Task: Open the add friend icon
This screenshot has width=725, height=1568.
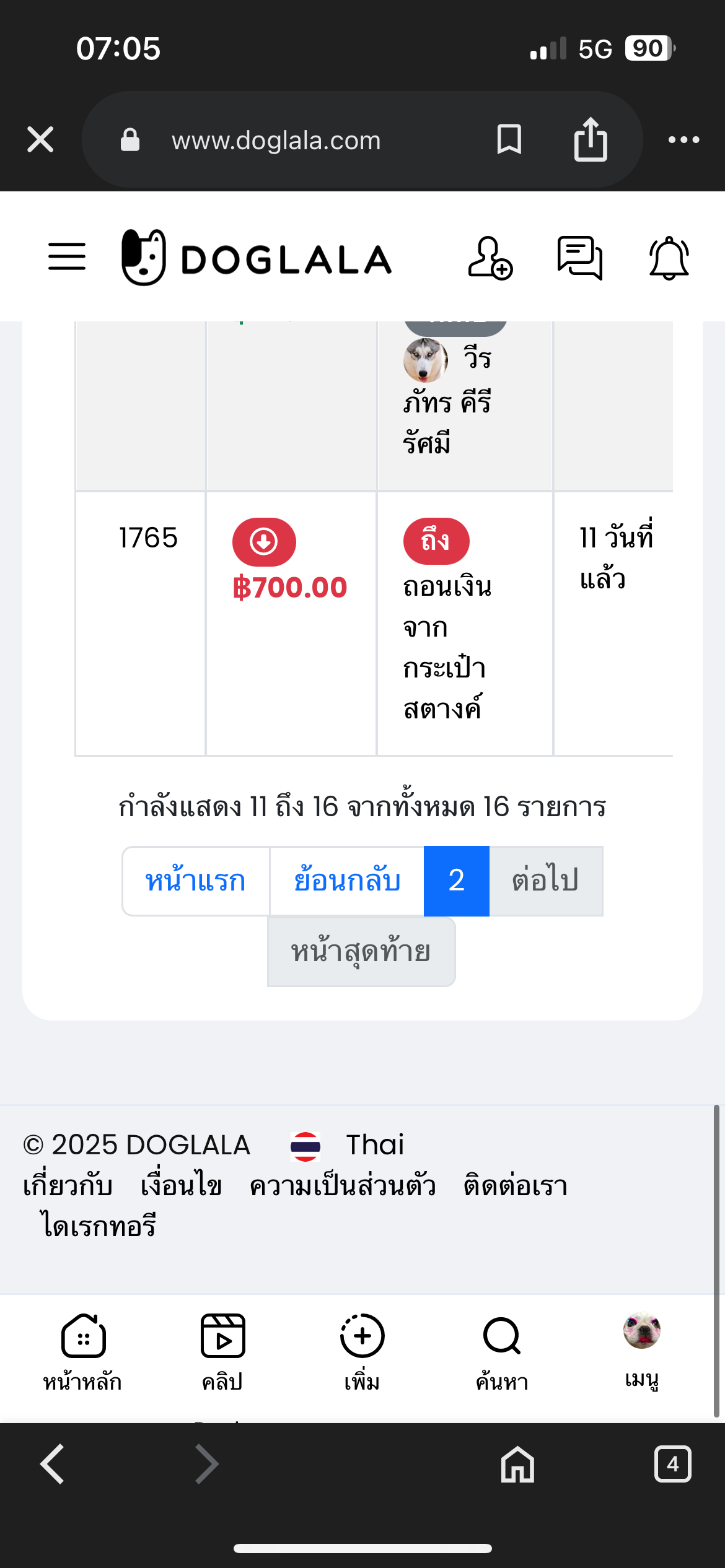Action: pyautogui.click(x=490, y=258)
